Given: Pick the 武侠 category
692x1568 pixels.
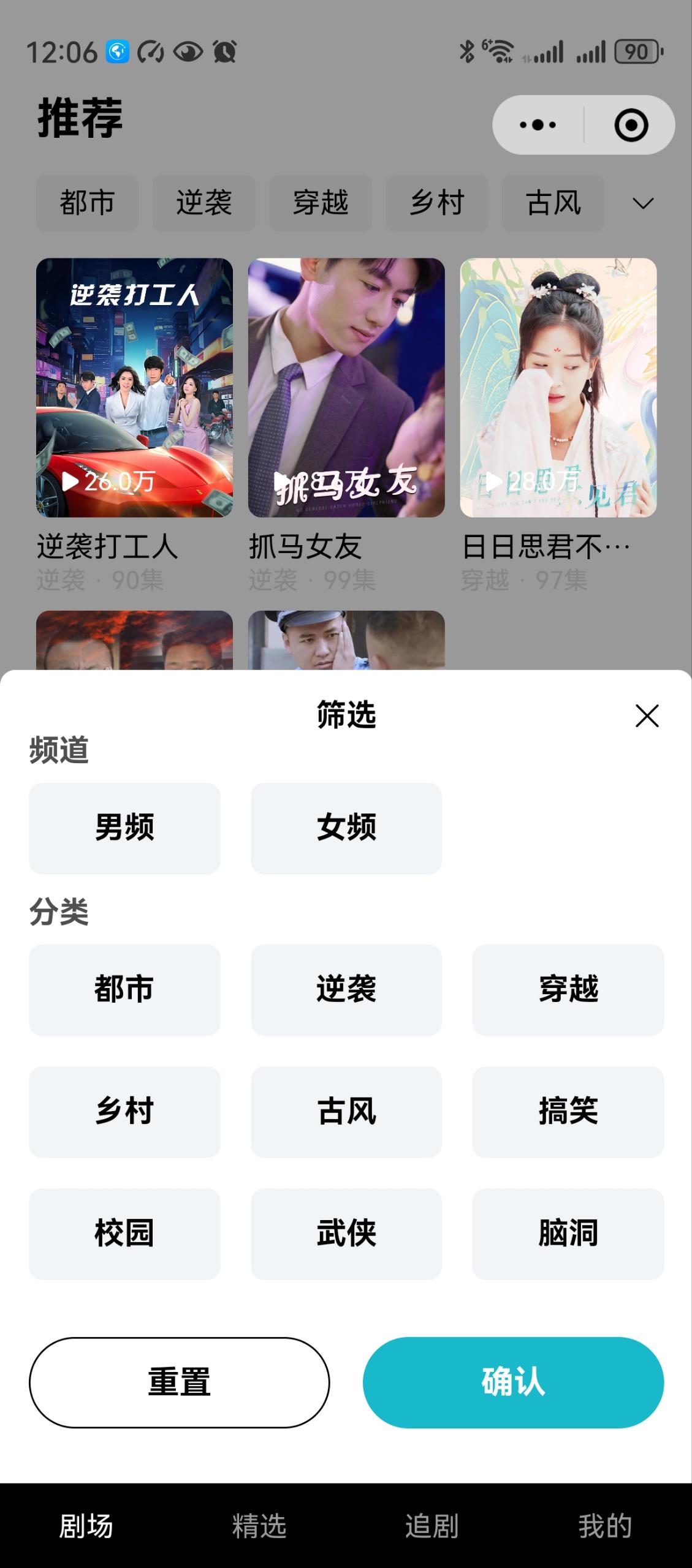Looking at the screenshot, I should coord(346,1234).
